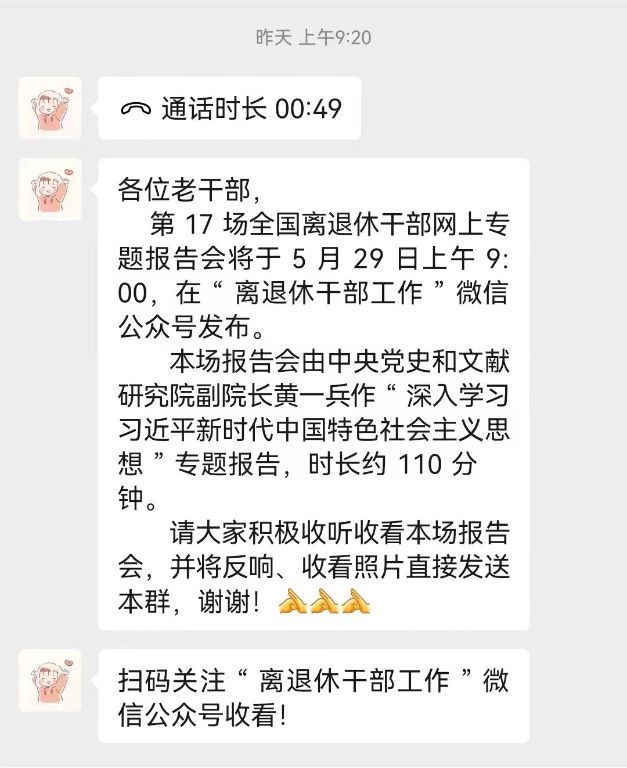
Task: Tap the call duration 00:49 message bubble
Action: 230,108
